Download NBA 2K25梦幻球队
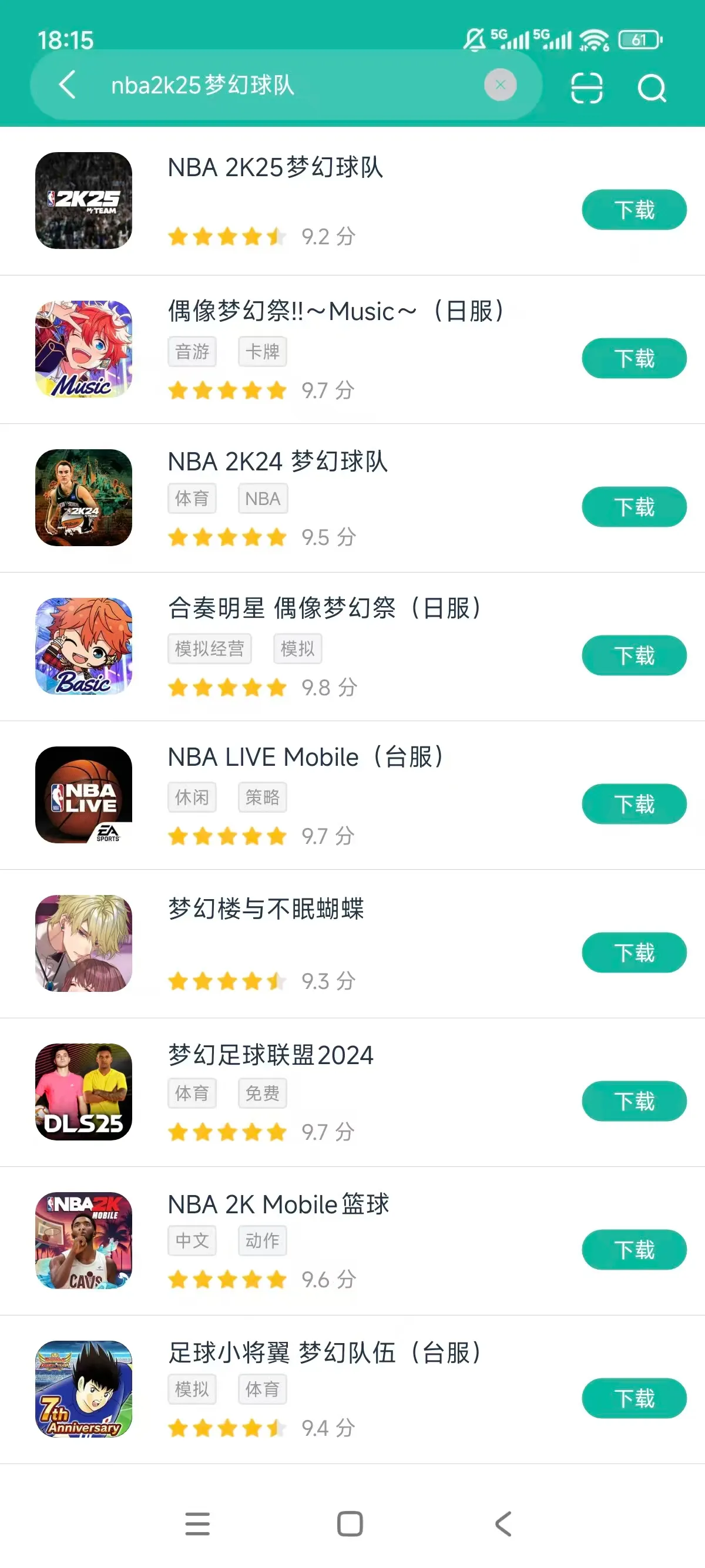 [x=634, y=210]
